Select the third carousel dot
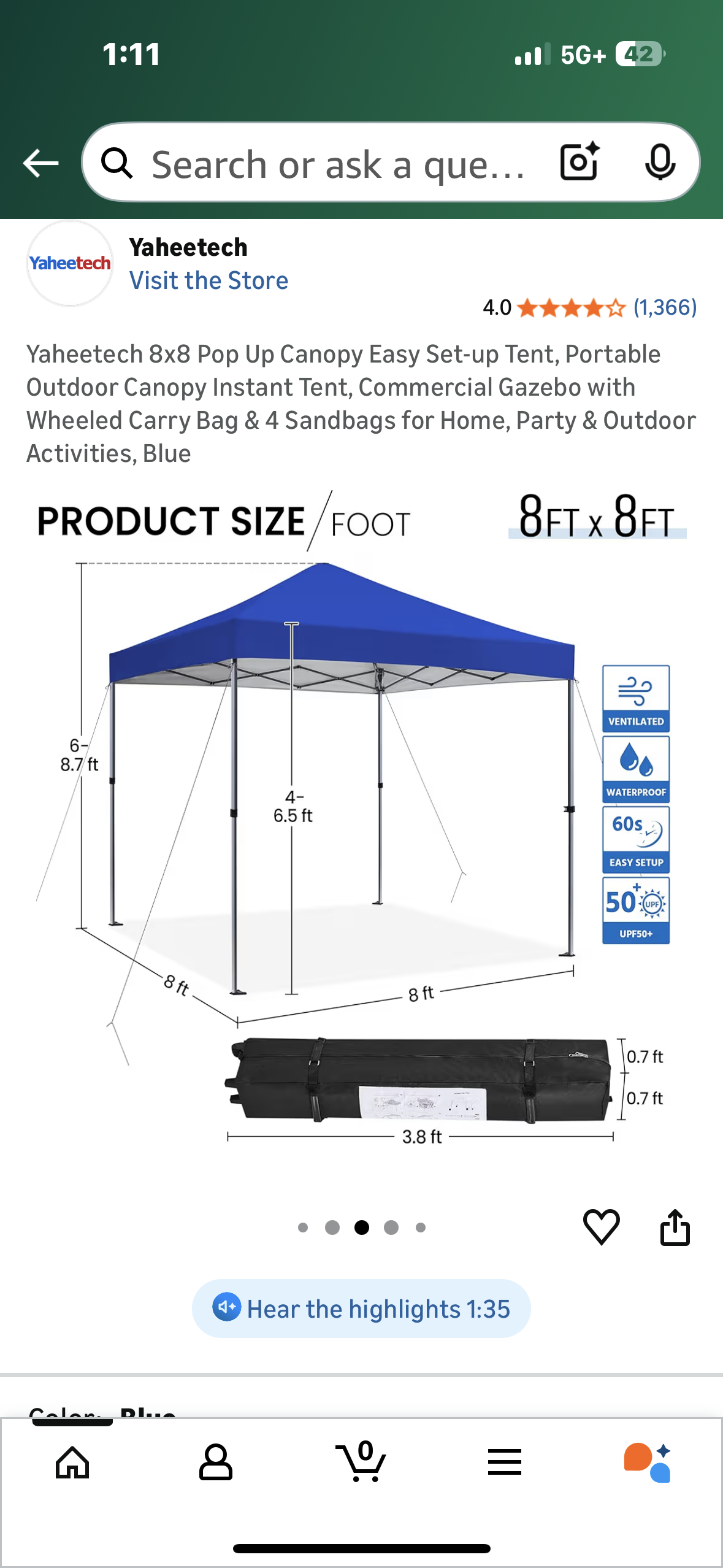The height and width of the screenshot is (1568, 723). 362,1228
